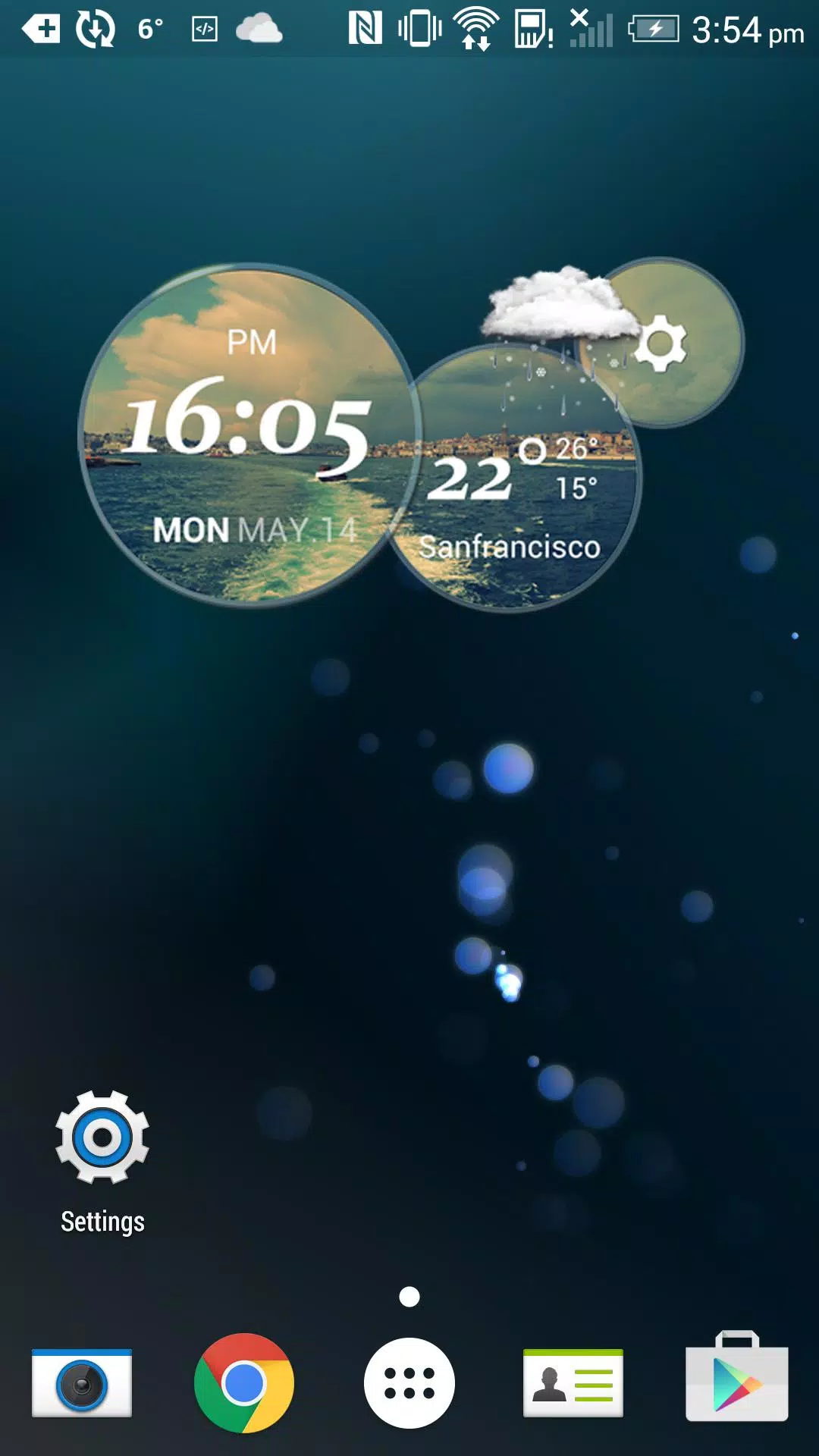Launch Google Play Store
Screen dimensions: 819x1456
coord(736,1380)
